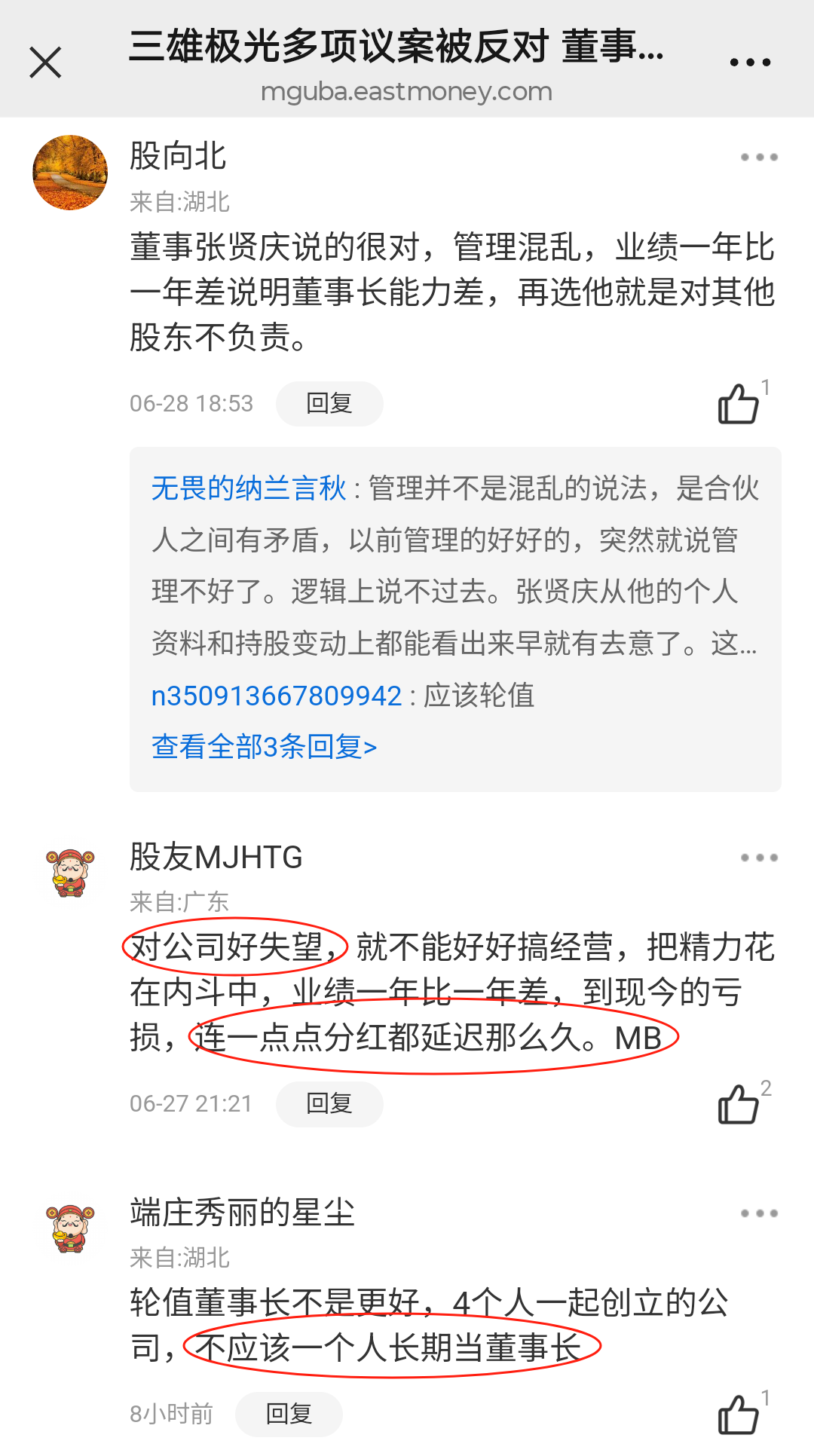Open user 无畏的纳兰言秋's profile link

point(249,488)
